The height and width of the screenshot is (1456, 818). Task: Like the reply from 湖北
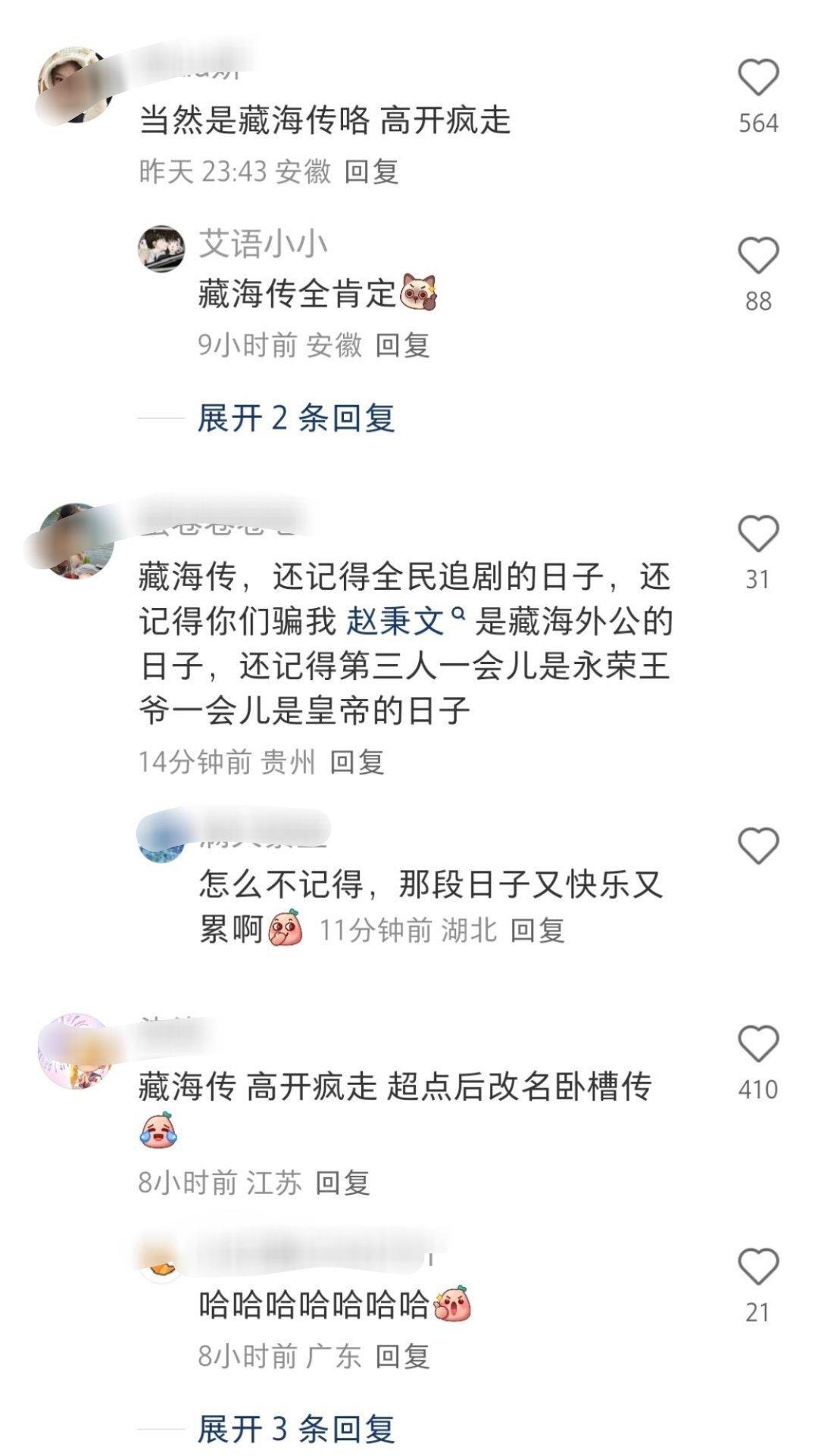click(758, 846)
